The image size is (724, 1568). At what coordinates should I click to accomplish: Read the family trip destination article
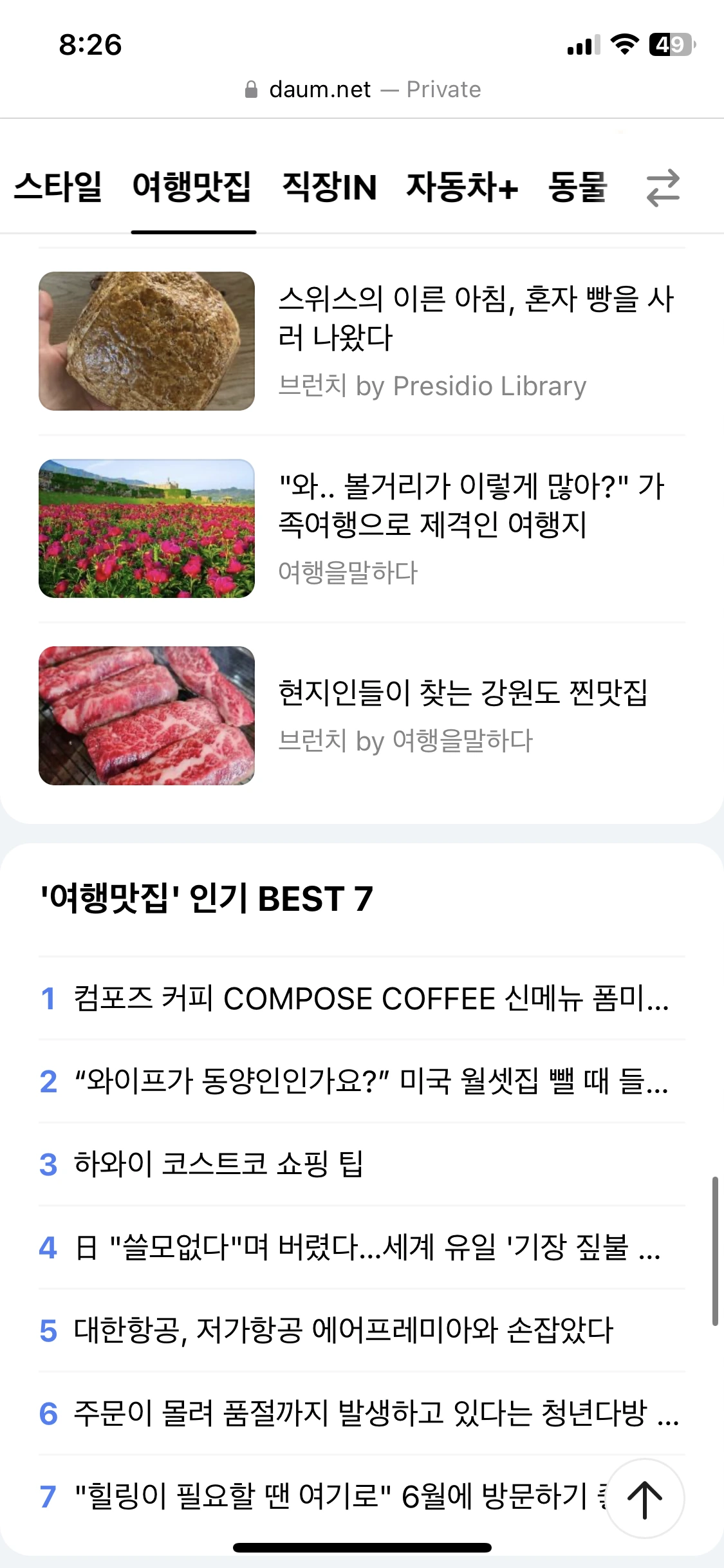(x=362, y=528)
